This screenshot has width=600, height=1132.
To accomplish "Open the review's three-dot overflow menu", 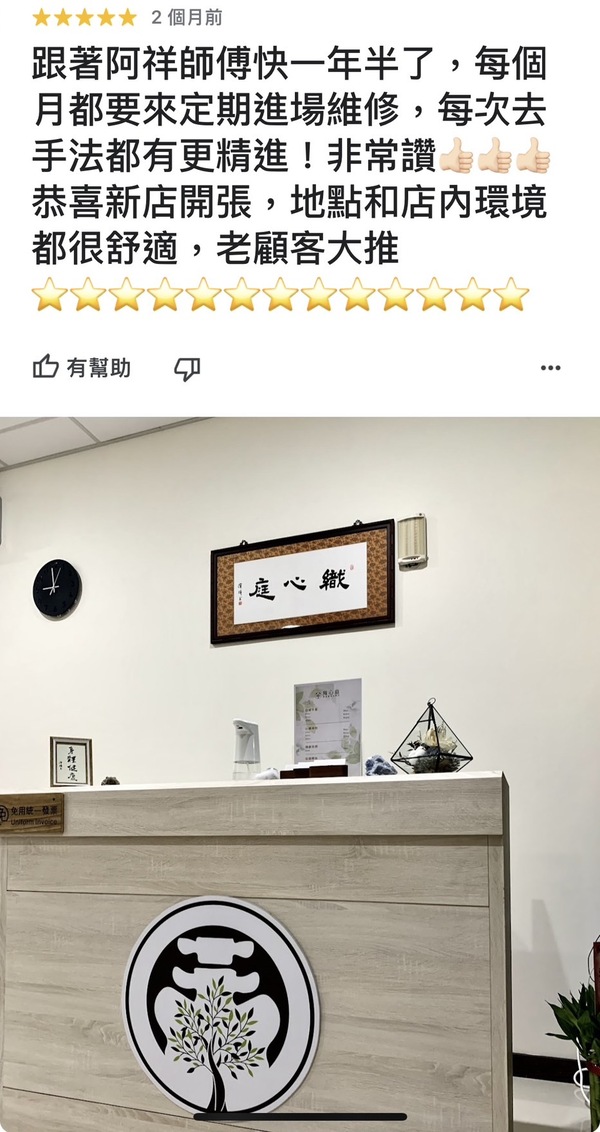I will (x=550, y=368).
